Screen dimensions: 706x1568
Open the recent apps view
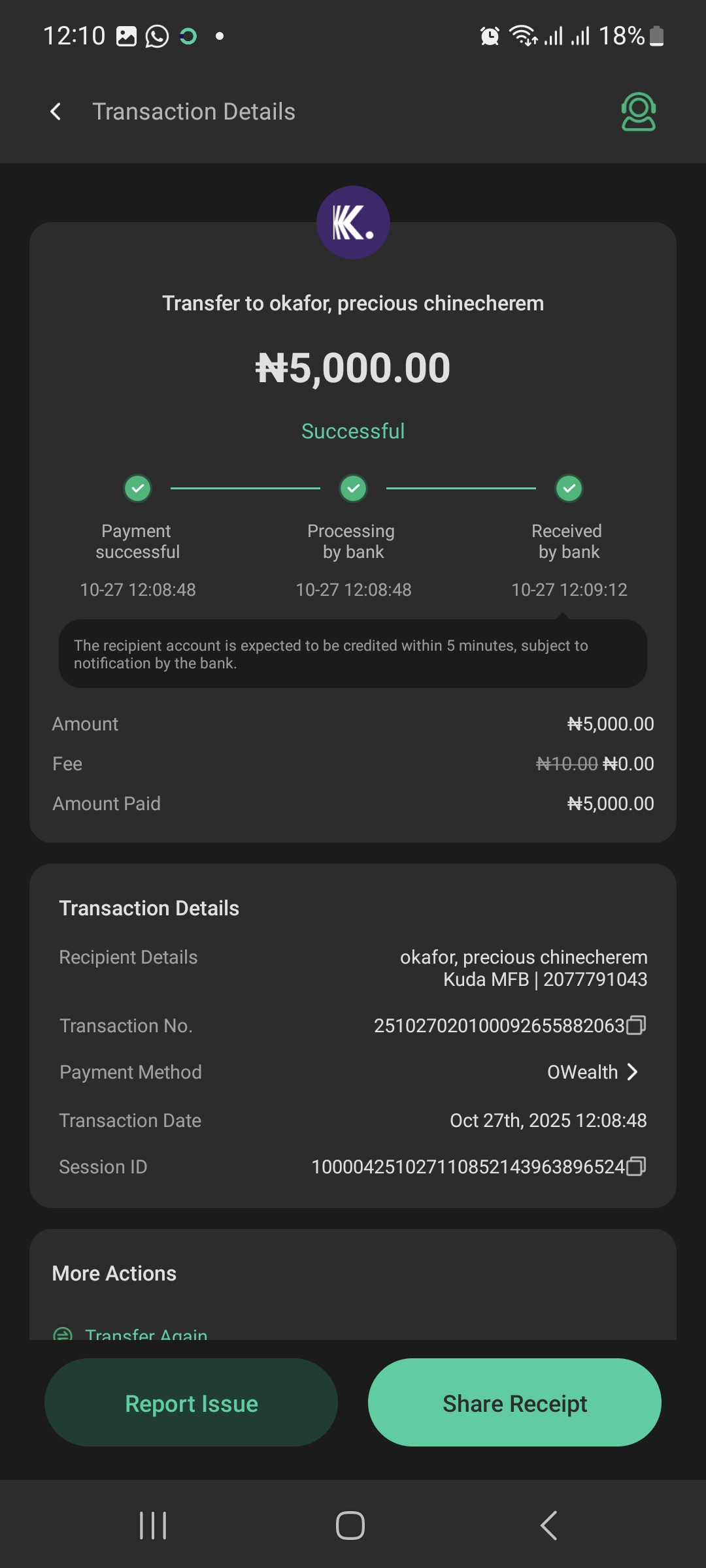153,1526
